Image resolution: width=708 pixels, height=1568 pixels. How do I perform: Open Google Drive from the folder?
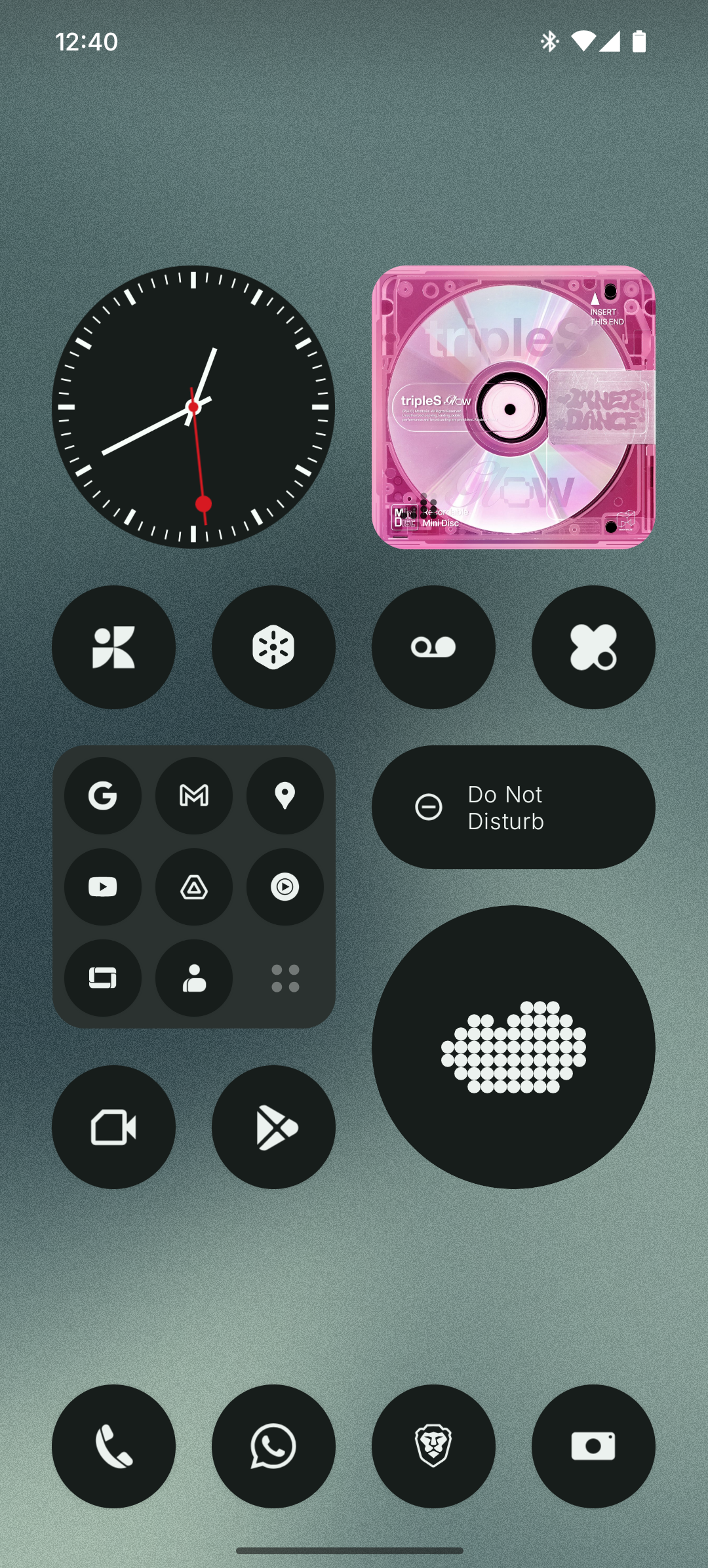pyautogui.click(x=194, y=887)
